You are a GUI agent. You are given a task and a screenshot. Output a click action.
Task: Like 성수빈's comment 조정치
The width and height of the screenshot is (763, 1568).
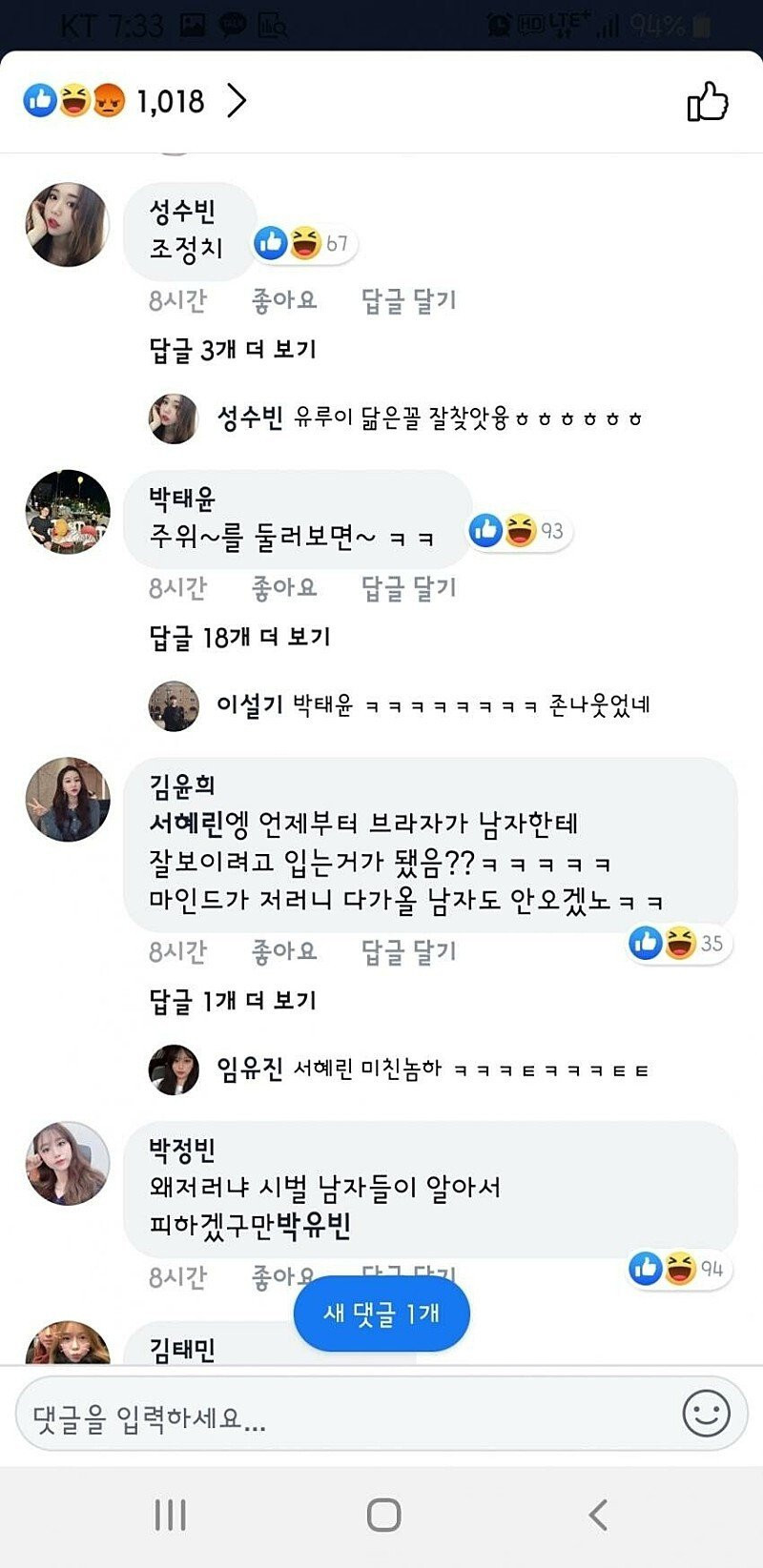[x=283, y=300]
